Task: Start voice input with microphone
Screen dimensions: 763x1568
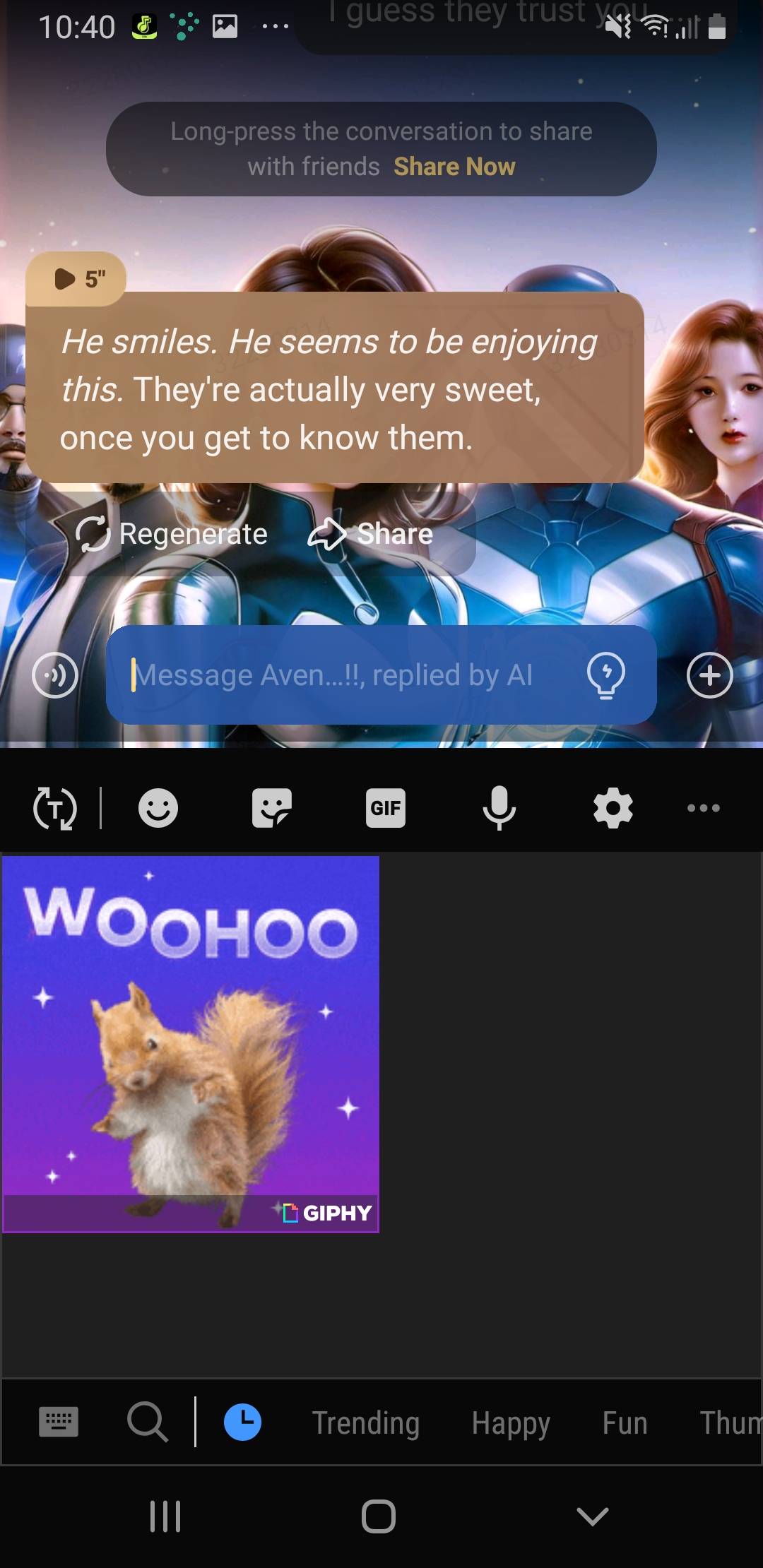Action: [x=499, y=808]
